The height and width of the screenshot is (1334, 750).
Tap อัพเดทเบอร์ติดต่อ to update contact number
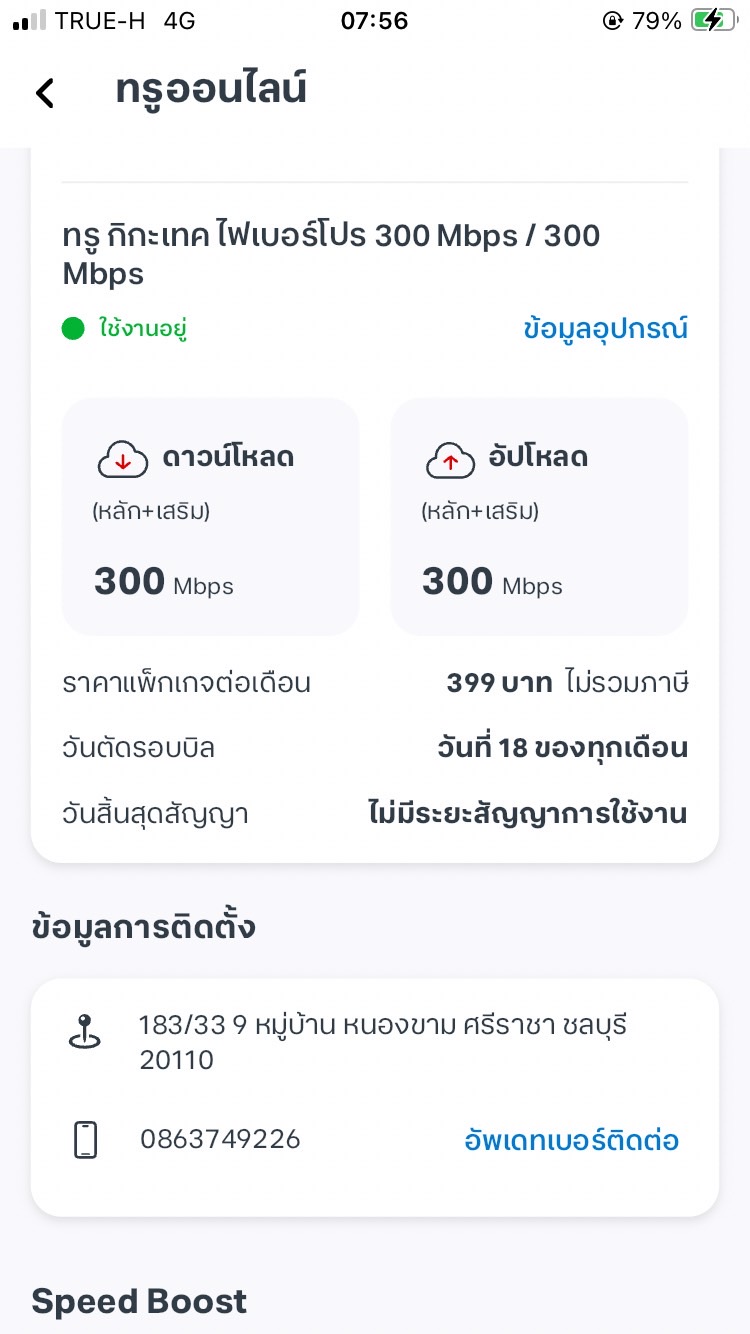(572, 1140)
